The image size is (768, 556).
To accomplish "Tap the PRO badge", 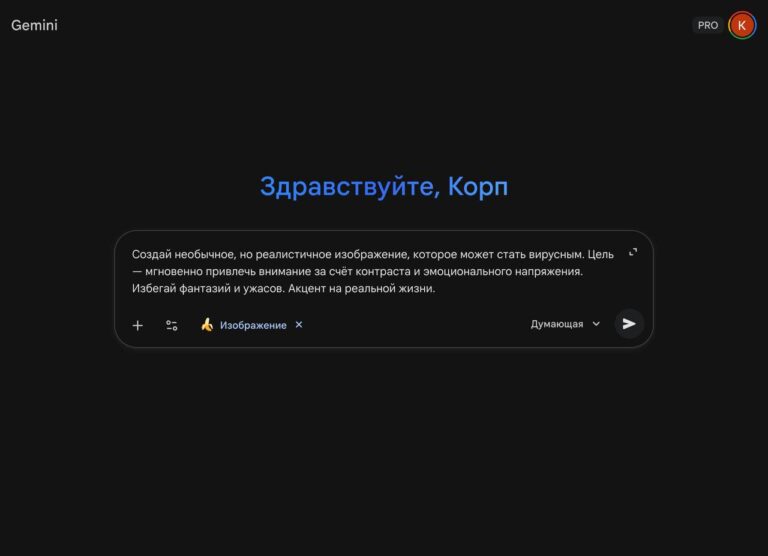I will (x=708, y=25).
